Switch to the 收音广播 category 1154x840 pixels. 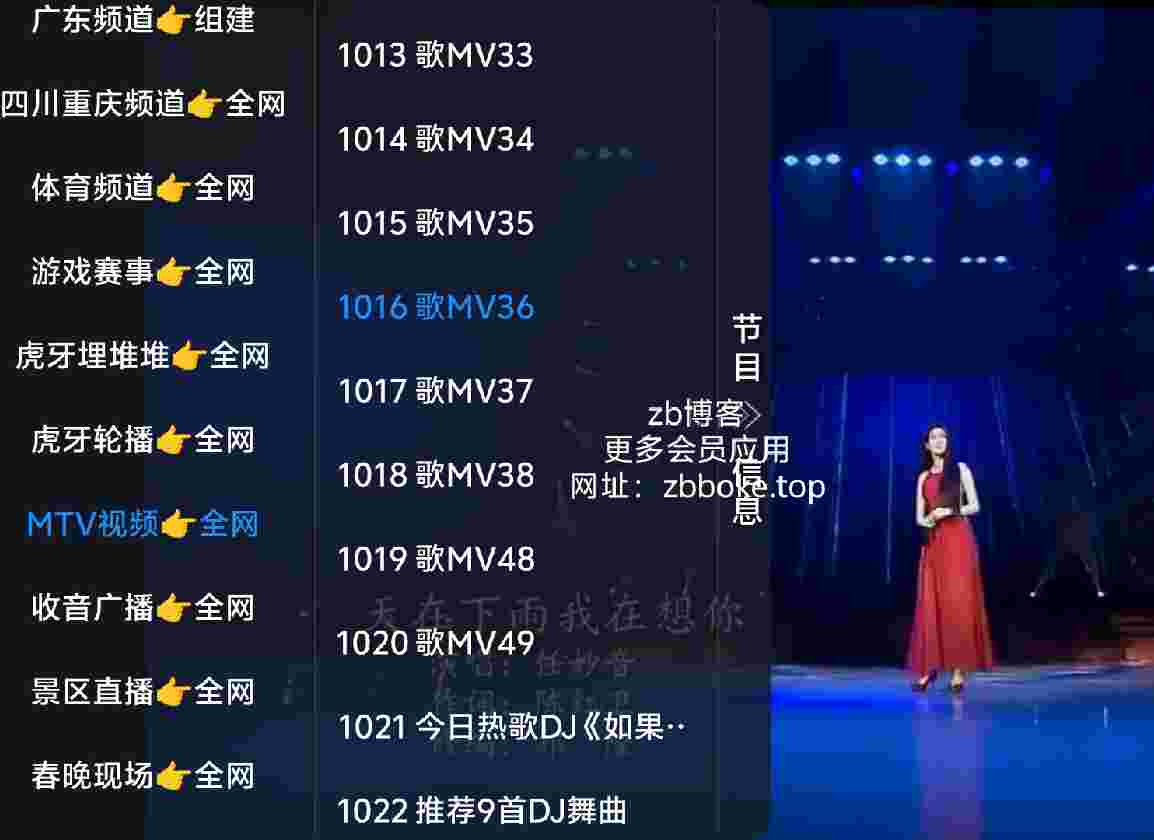tap(143, 608)
